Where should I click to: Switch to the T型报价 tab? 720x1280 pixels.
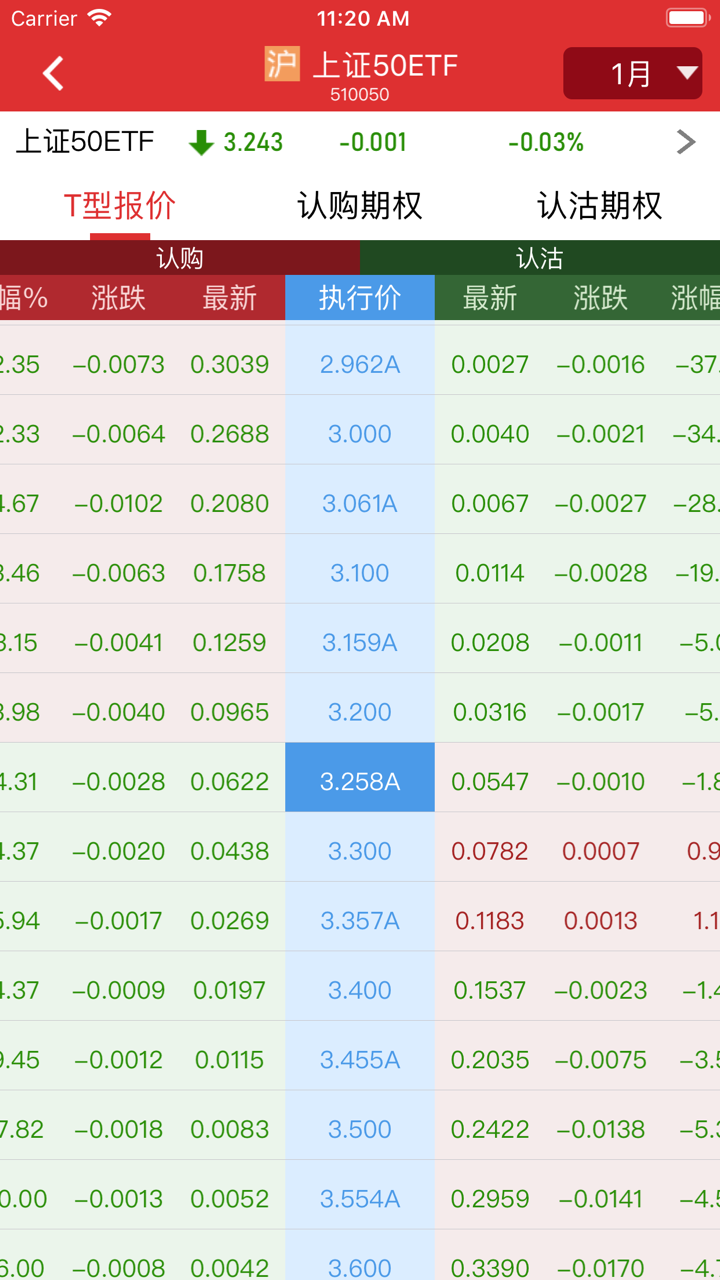tap(120, 205)
